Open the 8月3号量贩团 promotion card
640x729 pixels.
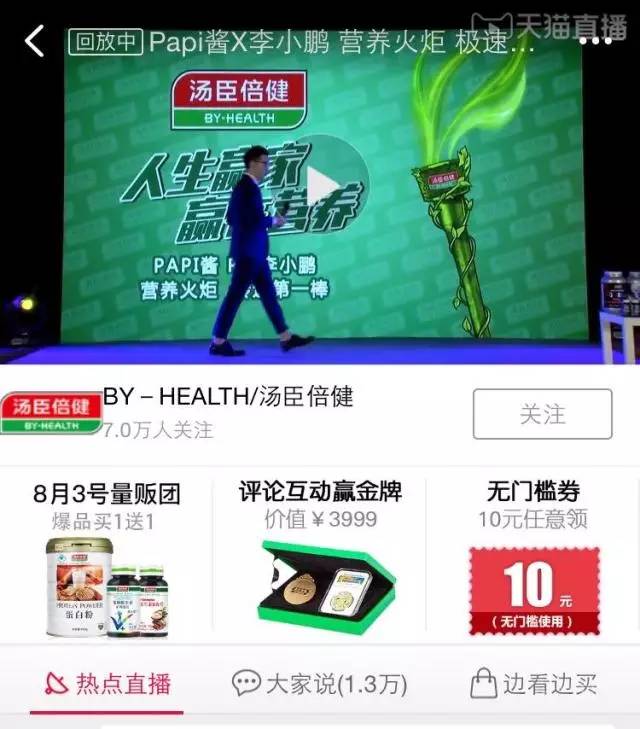click(106, 560)
